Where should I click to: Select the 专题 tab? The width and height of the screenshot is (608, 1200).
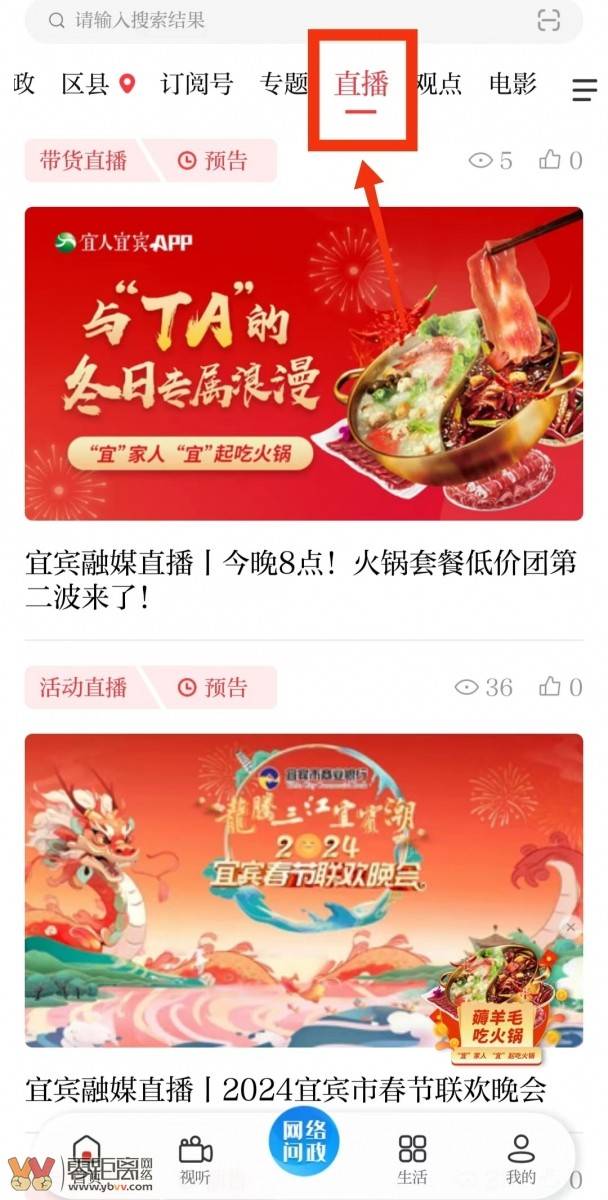[283, 84]
